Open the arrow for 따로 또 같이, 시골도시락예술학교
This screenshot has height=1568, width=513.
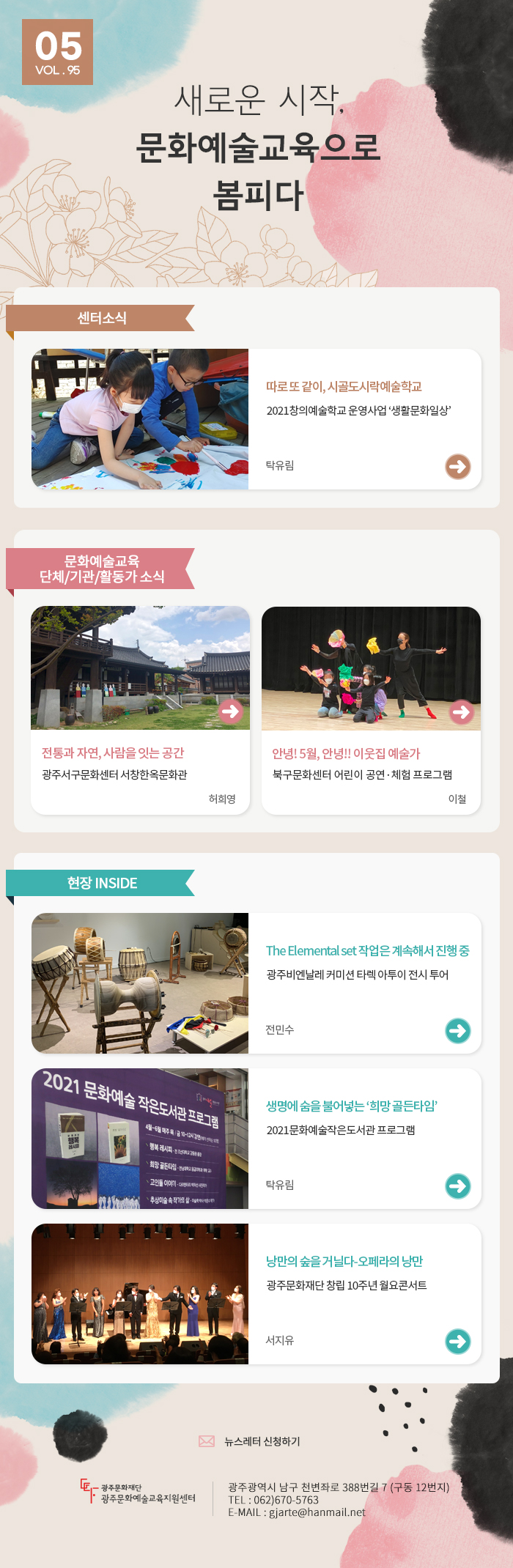pos(458,467)
